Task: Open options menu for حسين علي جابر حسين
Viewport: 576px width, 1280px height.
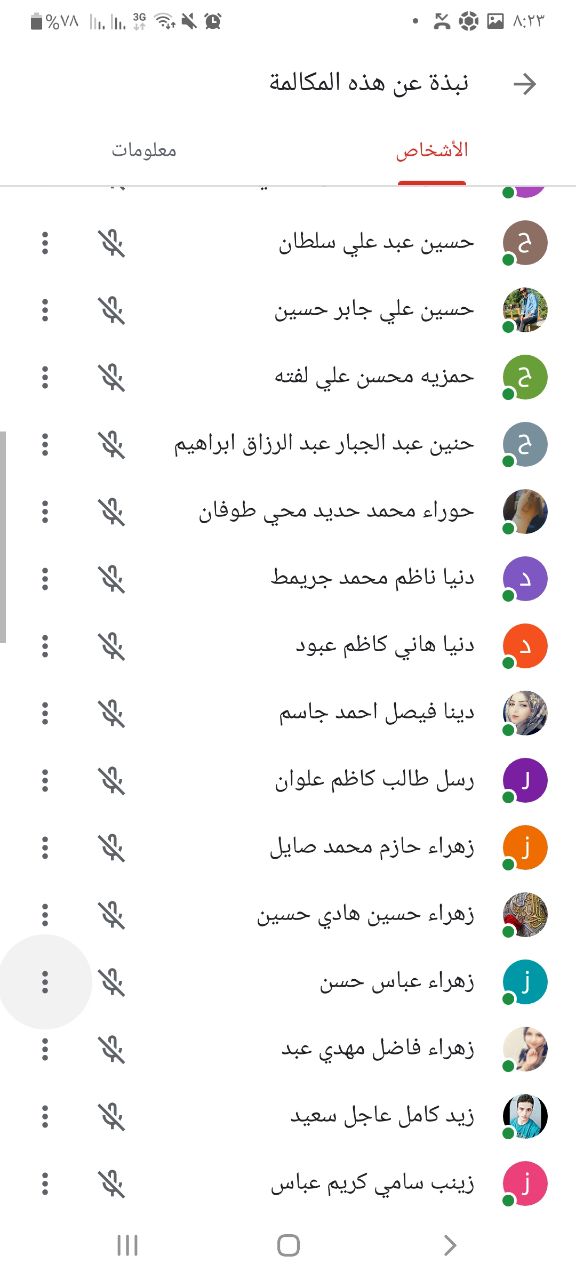Action: [x=45, y=309]
